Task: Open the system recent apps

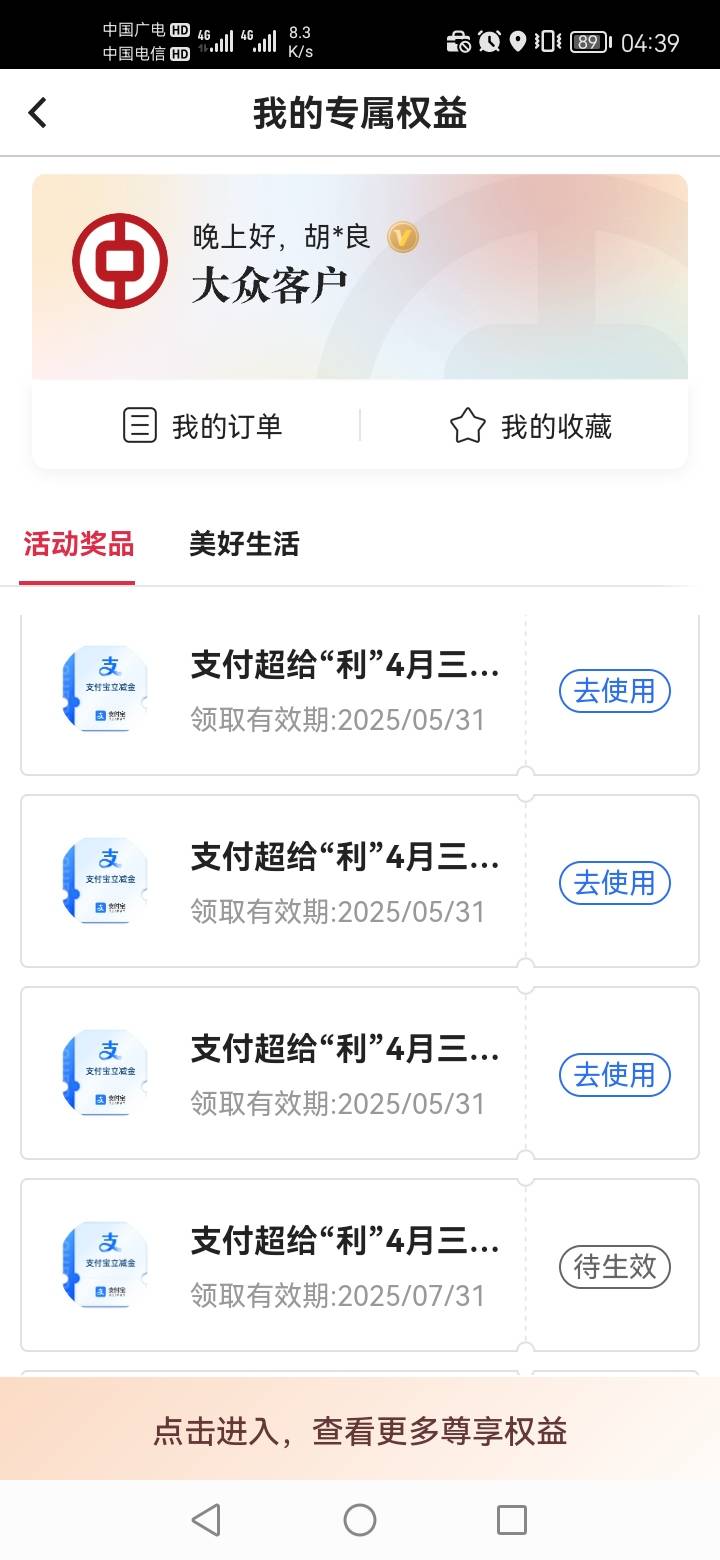Action: (512, 1520)
